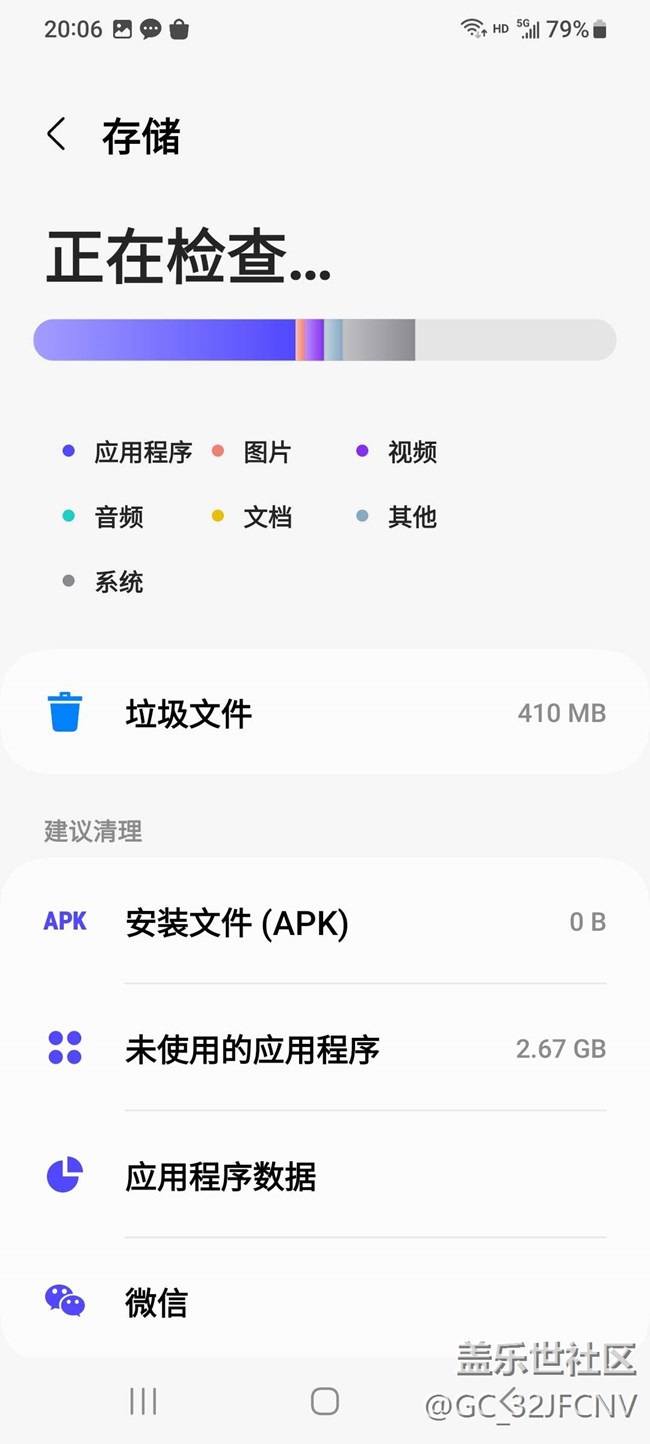Open 应用程序数据
Screen dimensions: 650x1444
(x=325, y=1176)
